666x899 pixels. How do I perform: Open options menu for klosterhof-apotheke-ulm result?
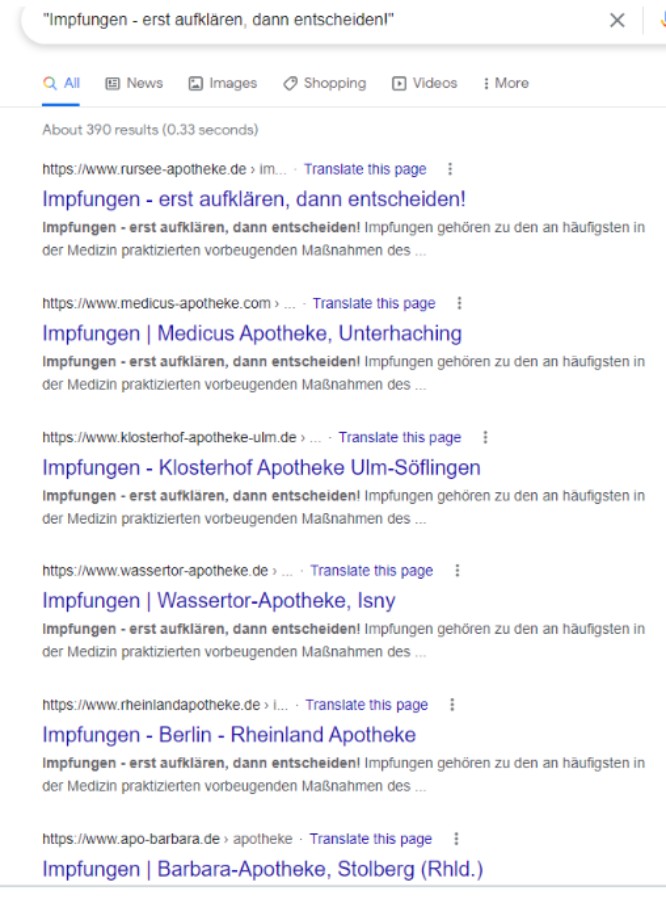485,437
